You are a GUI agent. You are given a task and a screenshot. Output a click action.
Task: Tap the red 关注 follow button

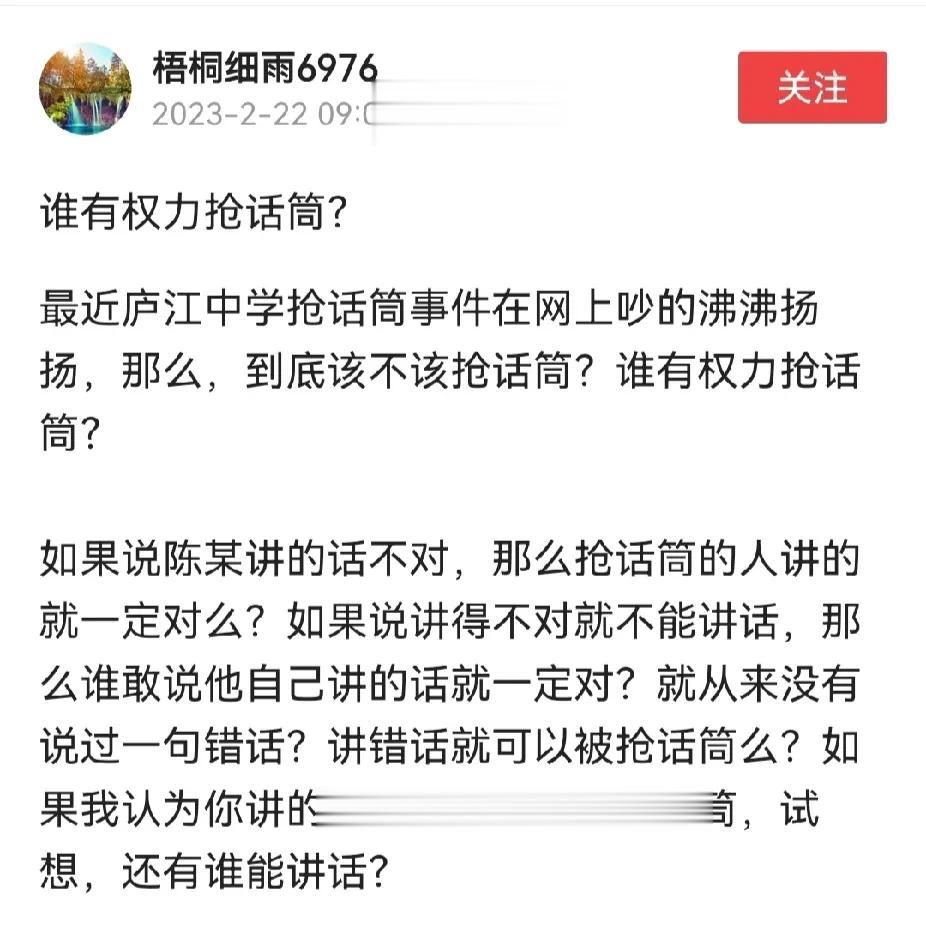tap(811, 88)
